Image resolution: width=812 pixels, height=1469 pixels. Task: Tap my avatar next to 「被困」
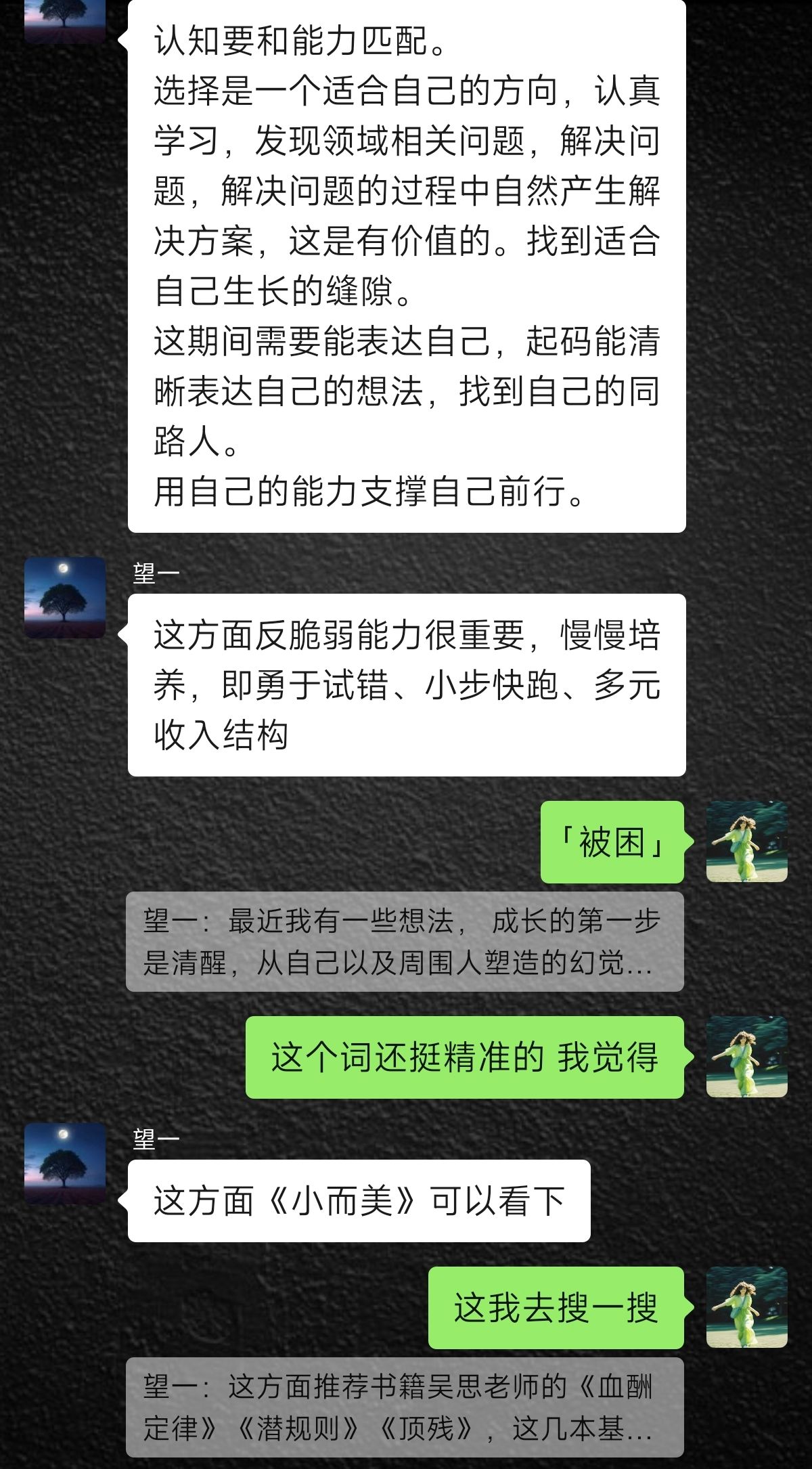coord(747,841)
